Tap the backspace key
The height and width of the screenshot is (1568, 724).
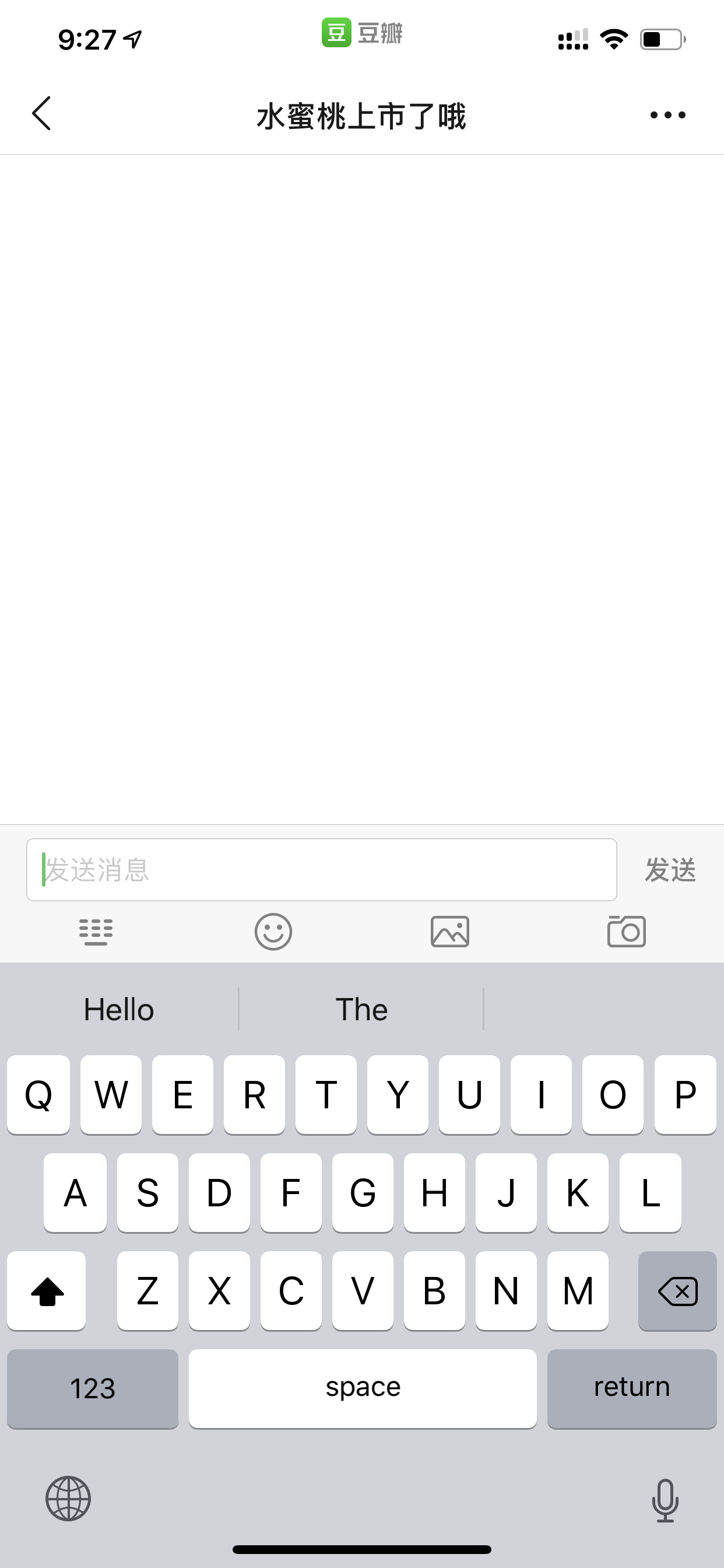click(x=677, y=1291)
